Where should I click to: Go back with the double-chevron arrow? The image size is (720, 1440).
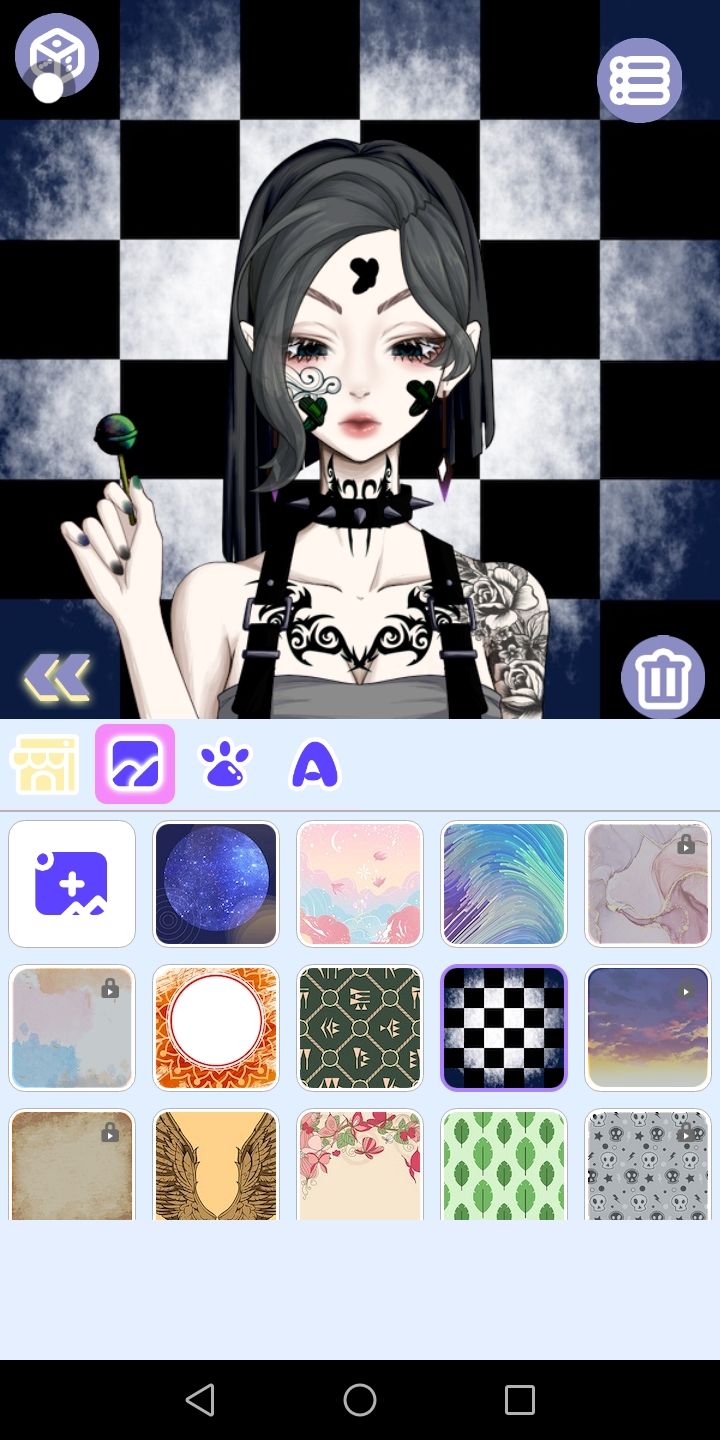pyautogui.click(x=57, y=677)
